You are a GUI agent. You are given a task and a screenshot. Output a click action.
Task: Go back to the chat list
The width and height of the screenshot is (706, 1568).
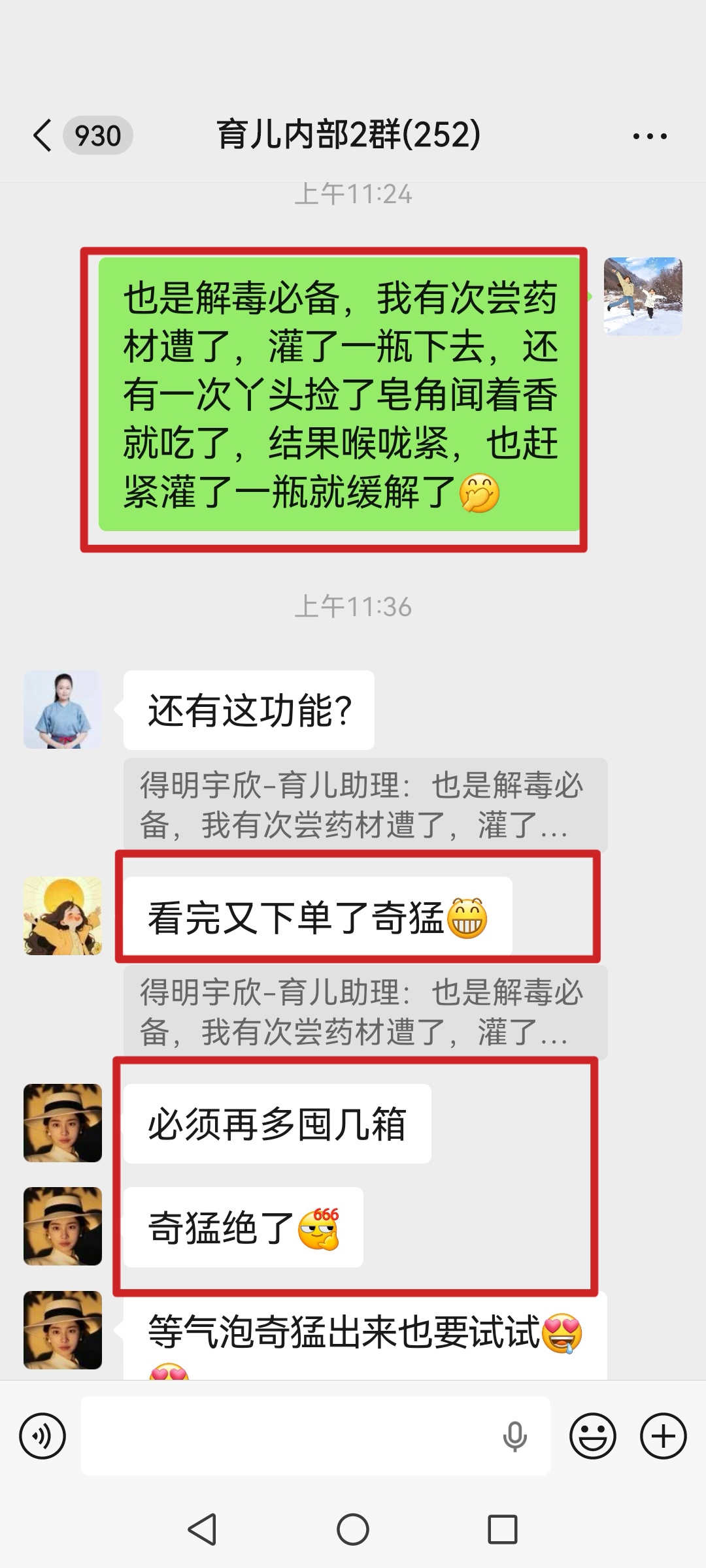(x=43, y=136)
